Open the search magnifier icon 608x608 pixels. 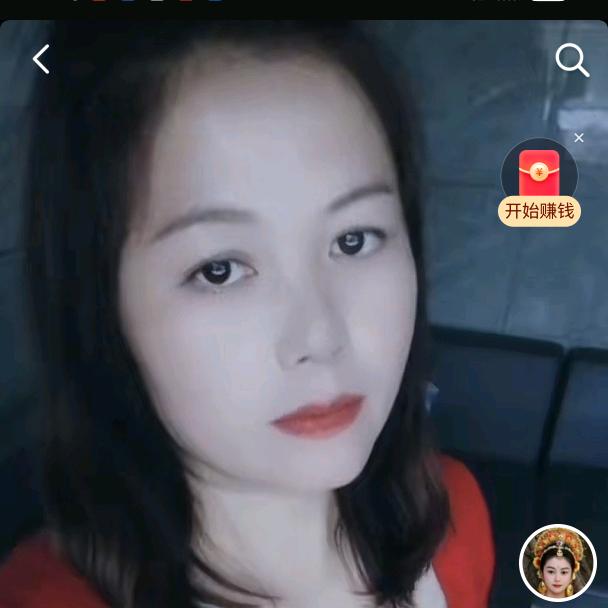(572, 60)
